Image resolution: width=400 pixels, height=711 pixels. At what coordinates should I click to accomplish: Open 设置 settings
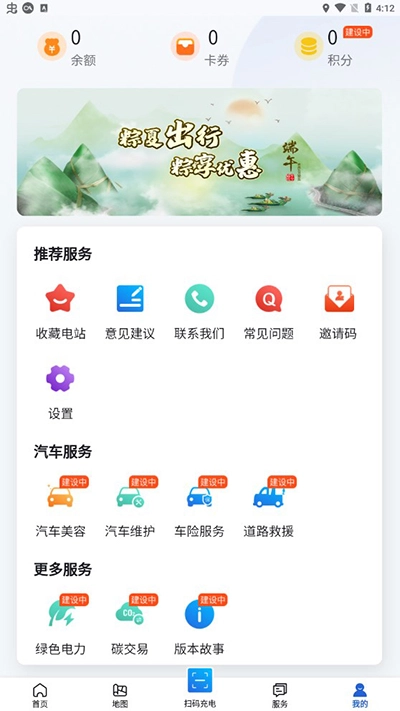(60, 392)
